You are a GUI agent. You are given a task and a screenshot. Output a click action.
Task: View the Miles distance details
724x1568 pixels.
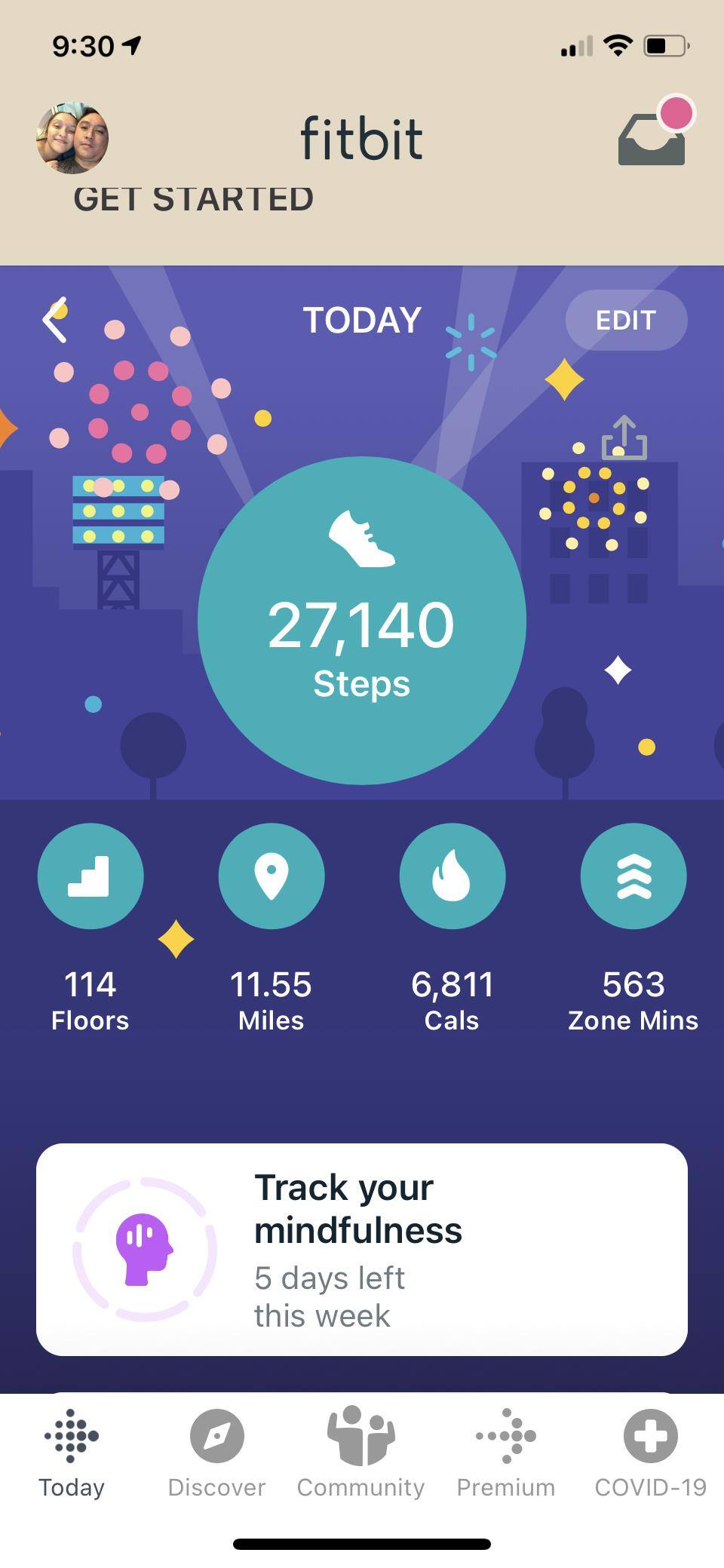(x=271, y=876)
